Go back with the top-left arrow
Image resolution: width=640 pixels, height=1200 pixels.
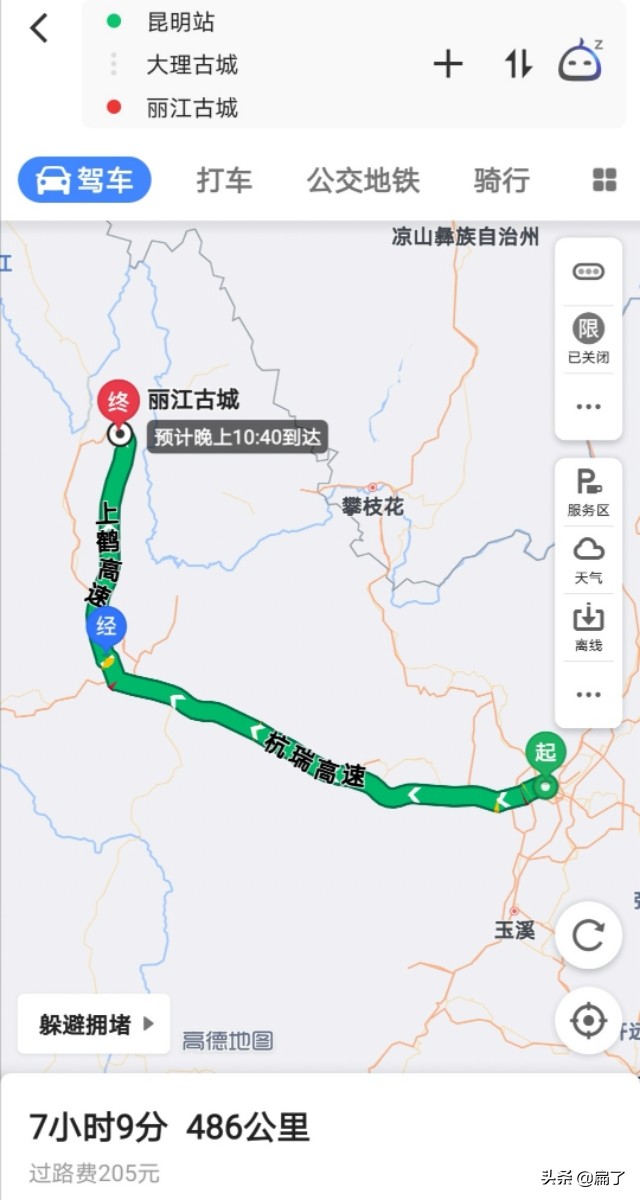tap(39, 28)
